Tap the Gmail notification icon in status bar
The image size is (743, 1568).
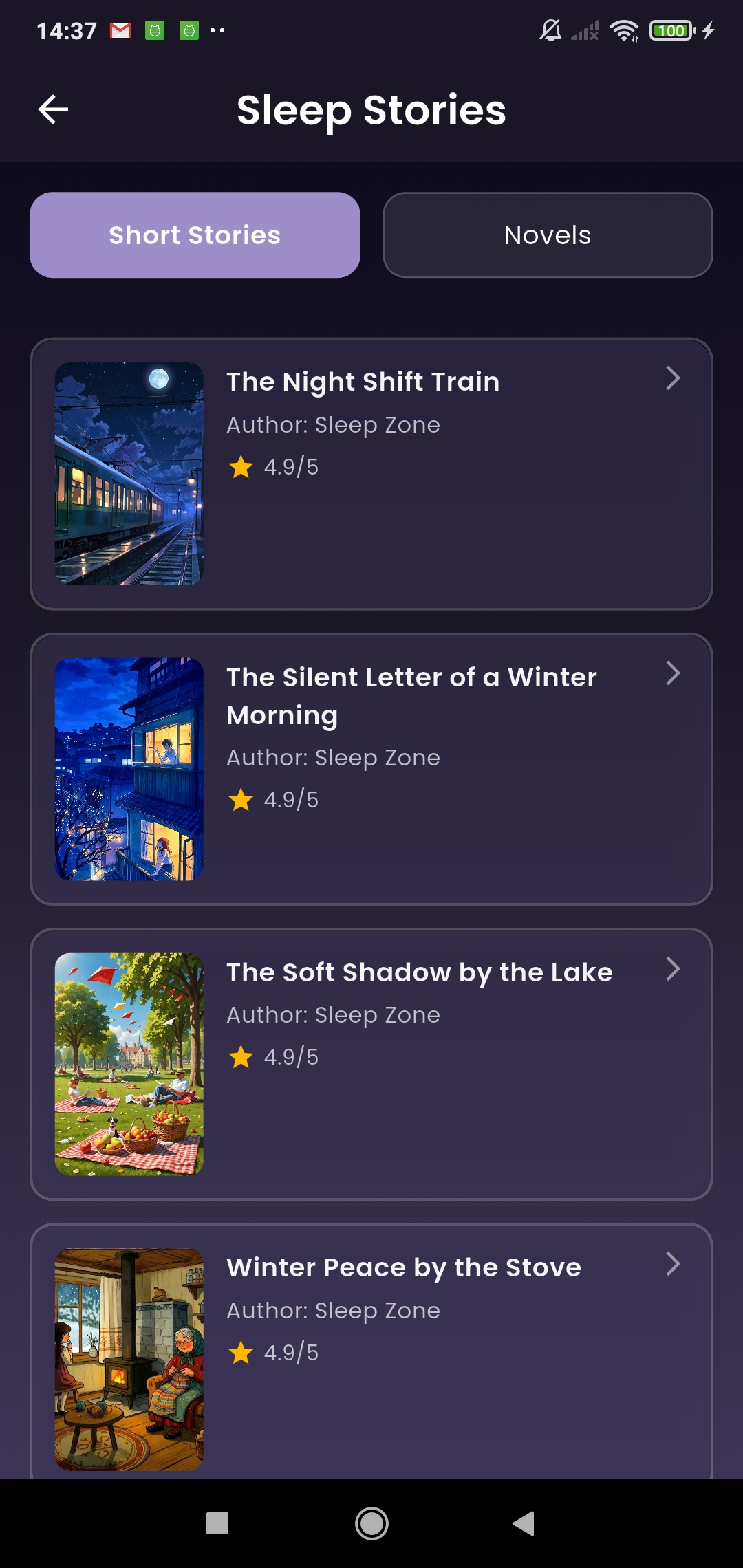coord(122,29)
